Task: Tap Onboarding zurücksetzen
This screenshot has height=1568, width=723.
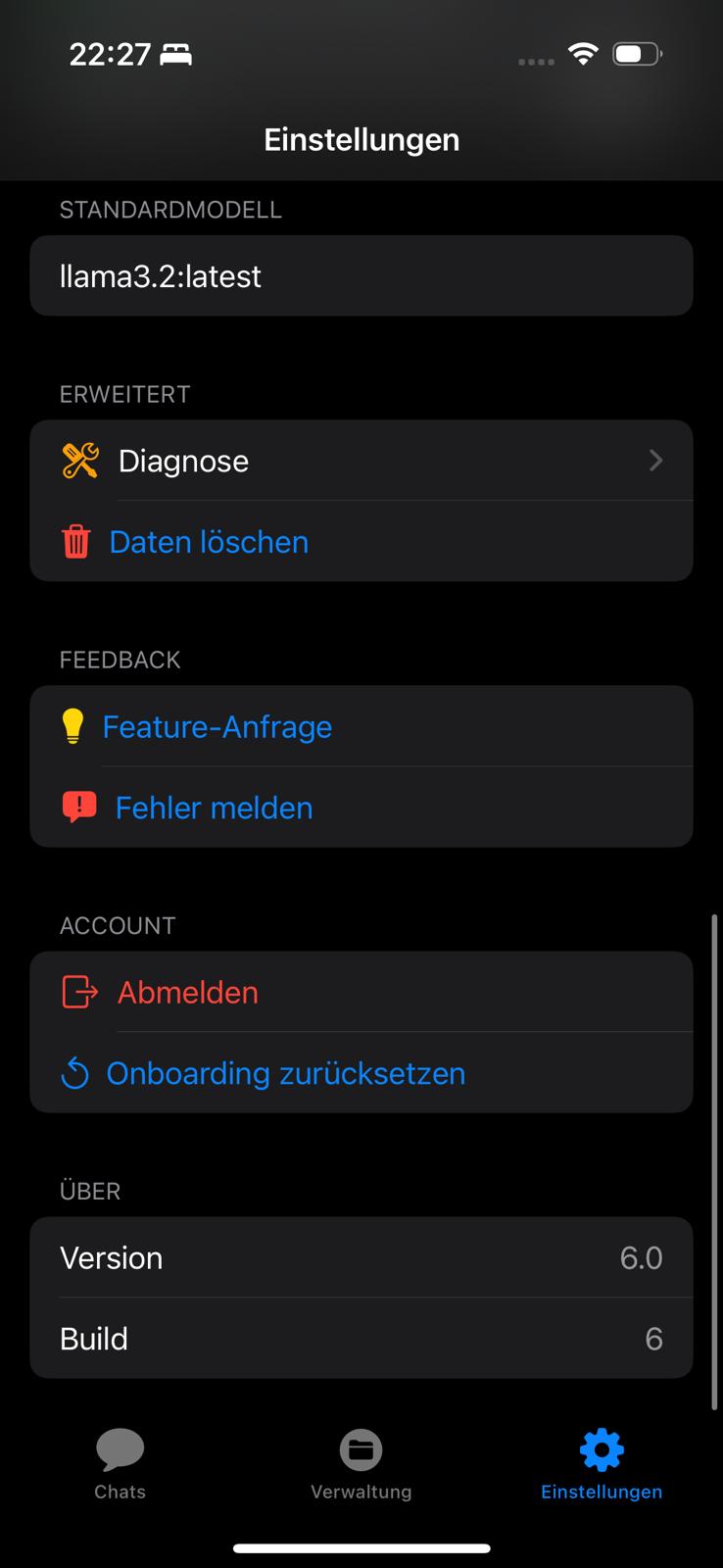Action: pos(286,1073)
